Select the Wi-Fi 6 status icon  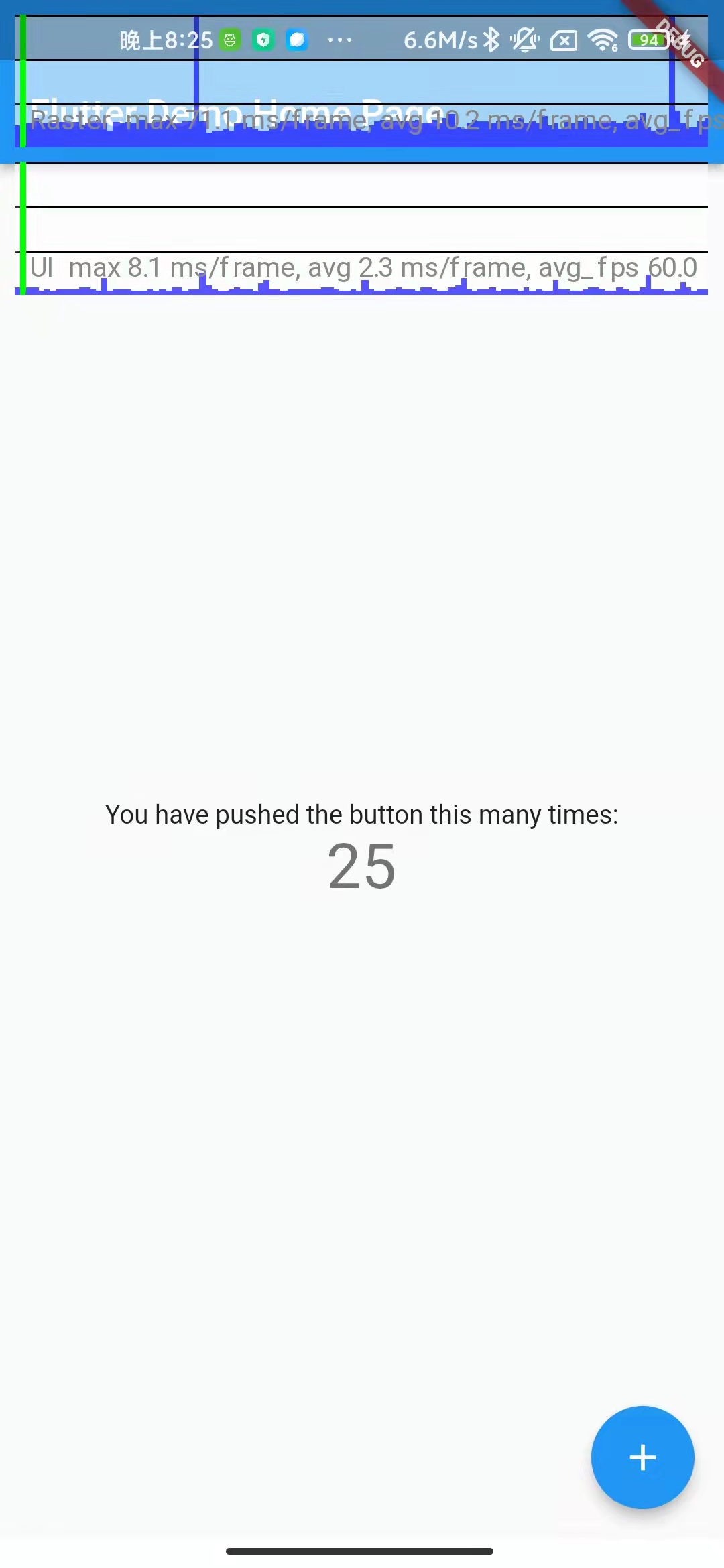coord(603,40)
